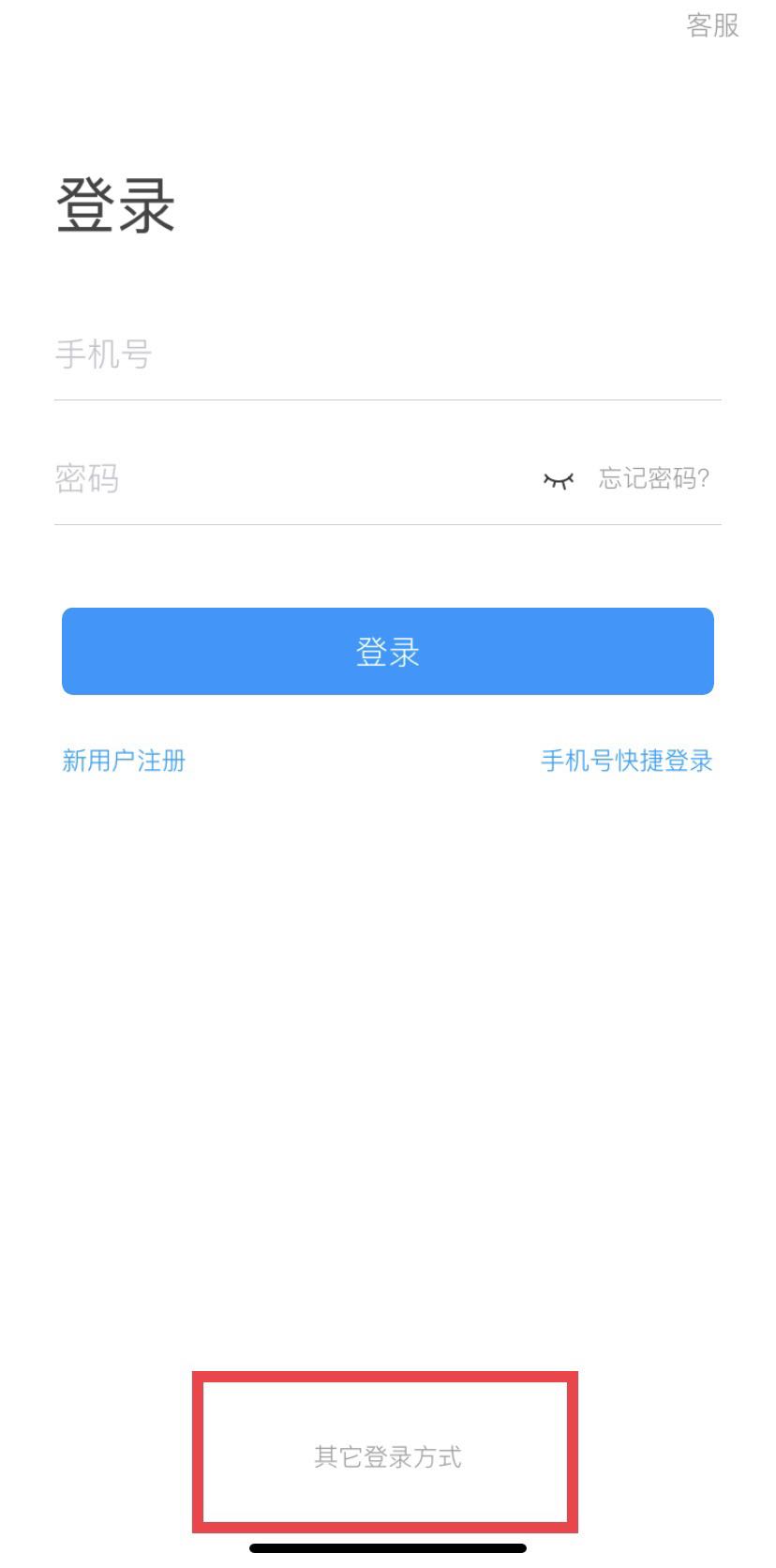The width and height of the screenshot is (776, 1568).
Task: Open 新用户注册 new user registration
Action: [124, 761]
